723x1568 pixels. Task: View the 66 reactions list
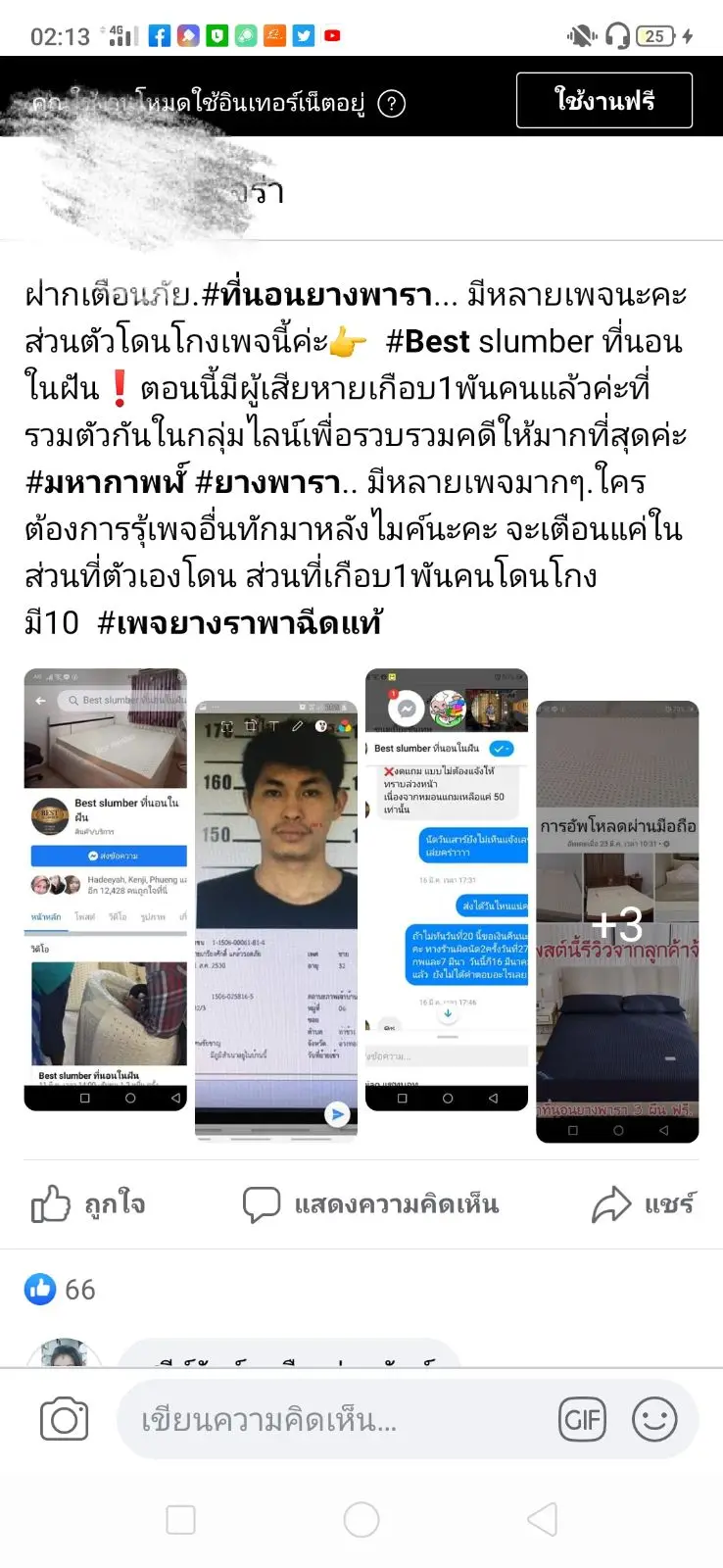point(61,1289)
